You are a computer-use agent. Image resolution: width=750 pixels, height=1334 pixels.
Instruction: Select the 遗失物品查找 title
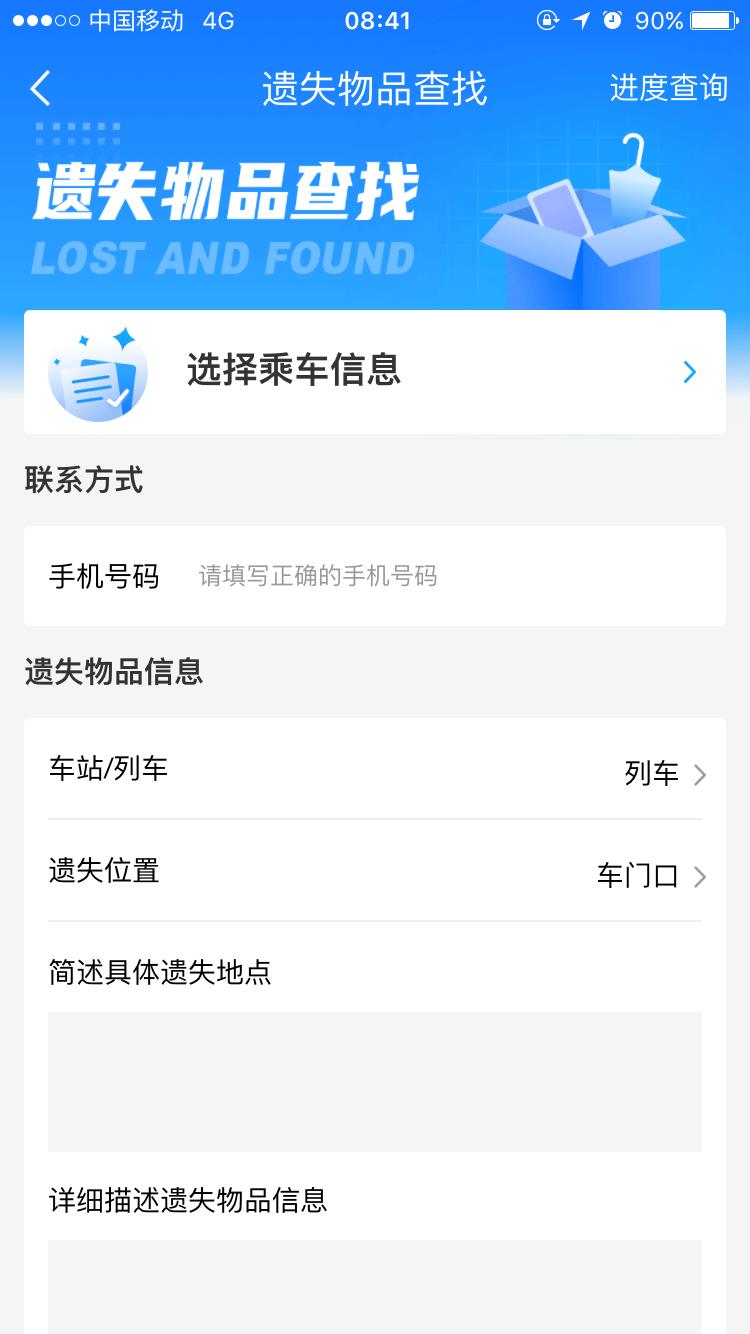click(375, 89)
